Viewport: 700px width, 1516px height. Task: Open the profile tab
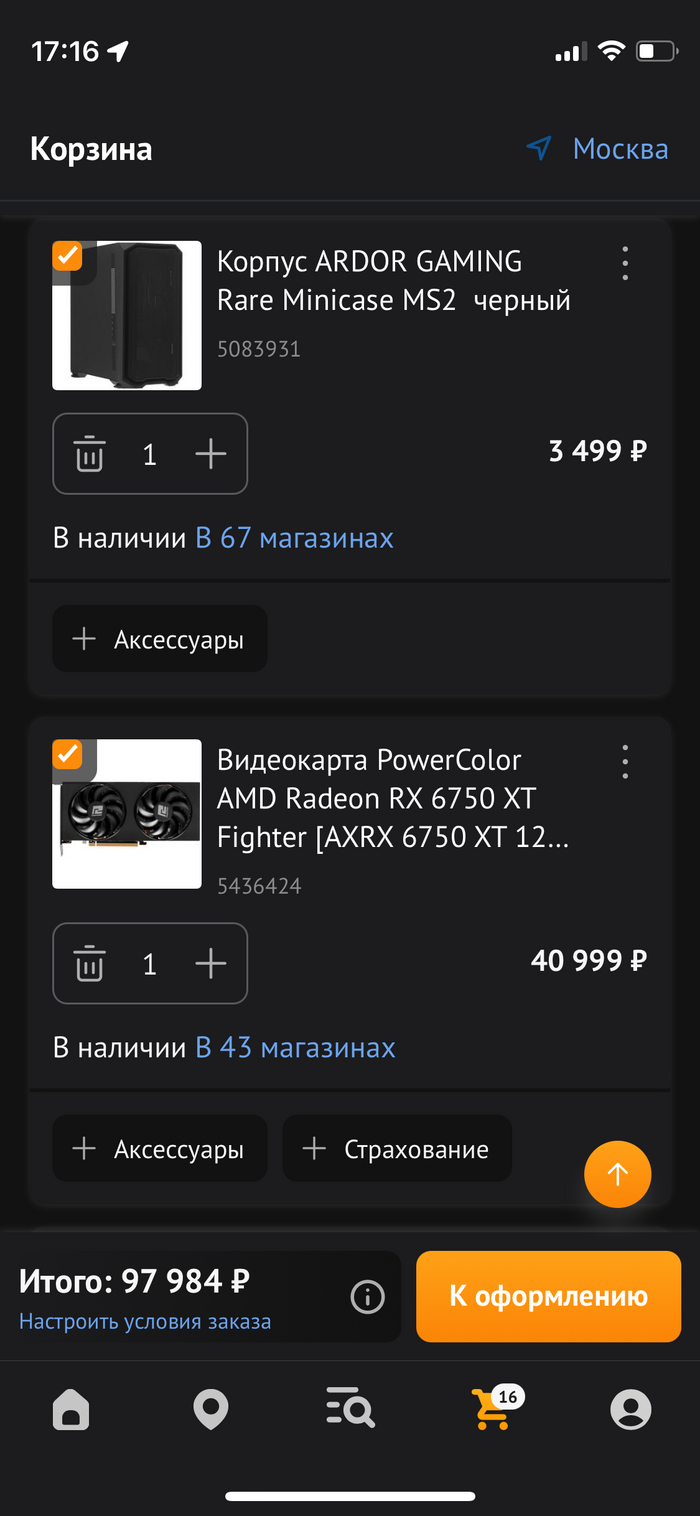tap(630, 1409)
